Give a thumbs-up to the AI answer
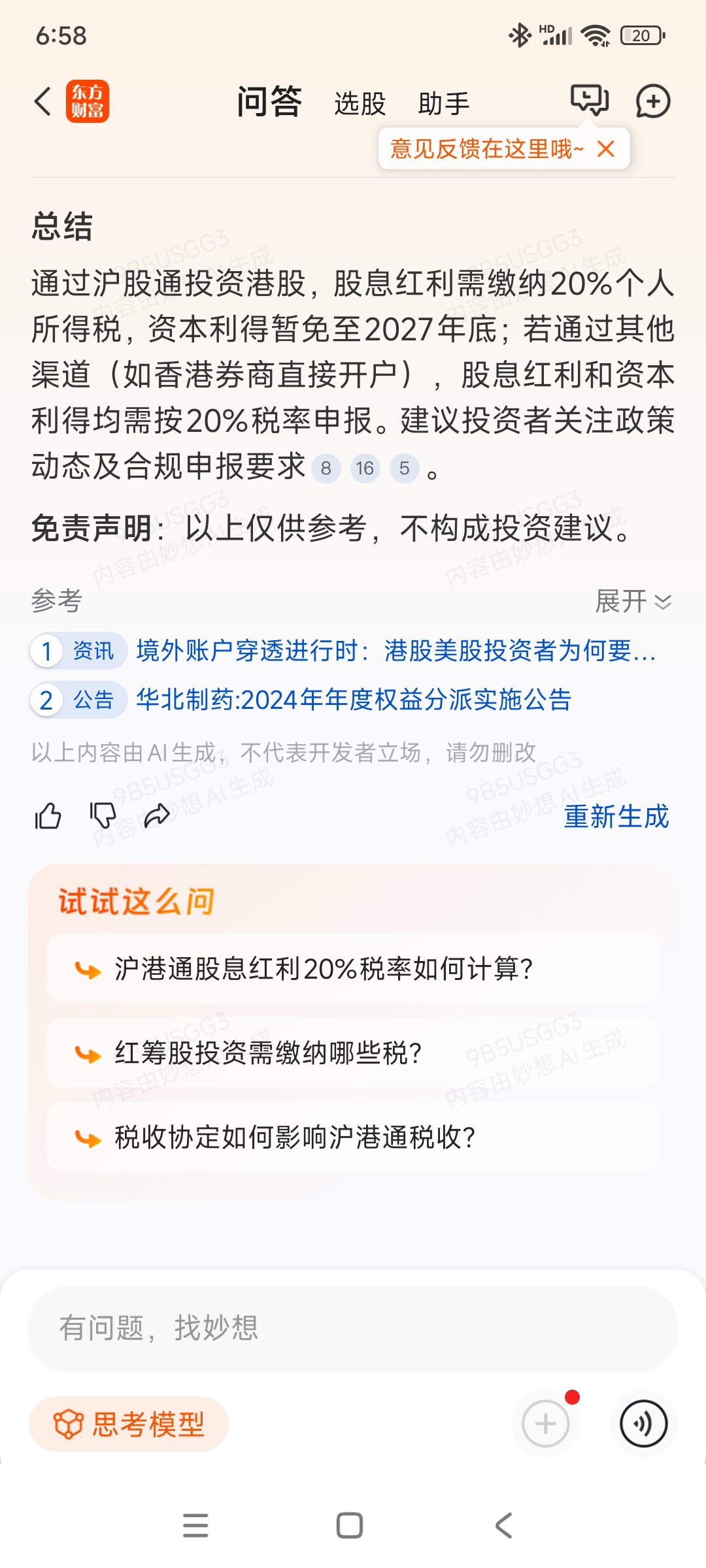This screenshot has width=706, height=1568. pyautogui.click(x=47, y=815)
